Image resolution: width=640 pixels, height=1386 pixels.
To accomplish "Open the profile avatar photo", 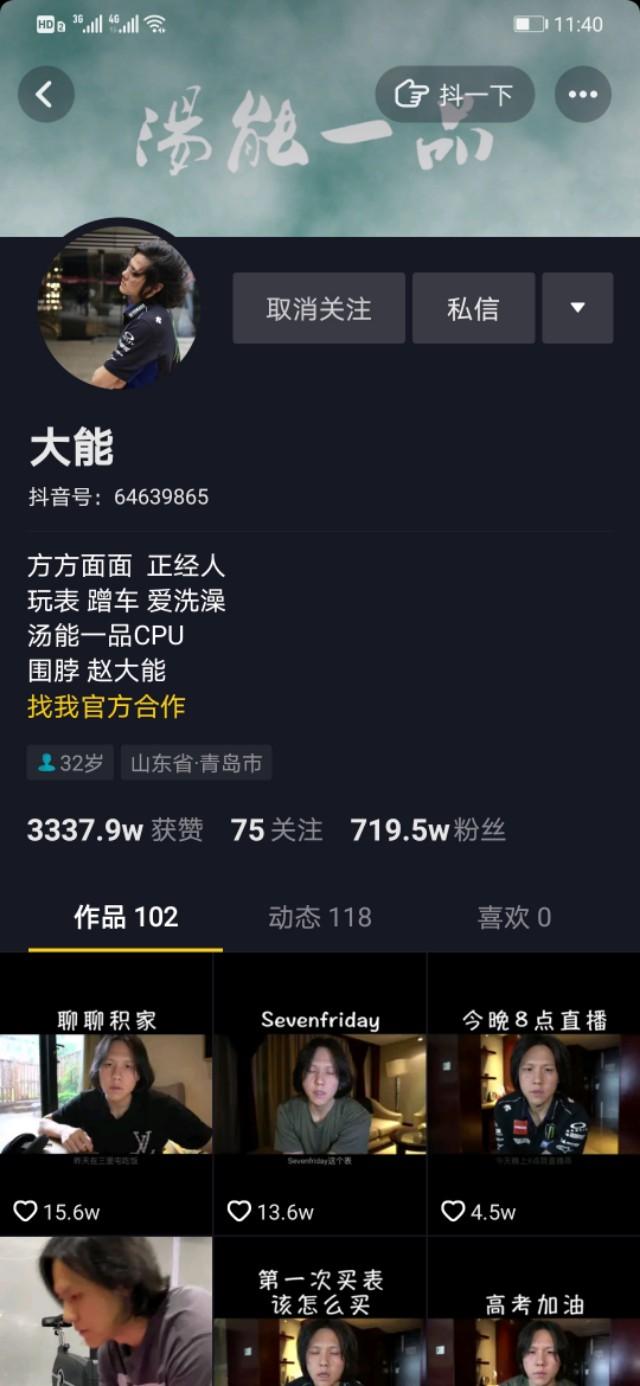I will tap(118, 307).
